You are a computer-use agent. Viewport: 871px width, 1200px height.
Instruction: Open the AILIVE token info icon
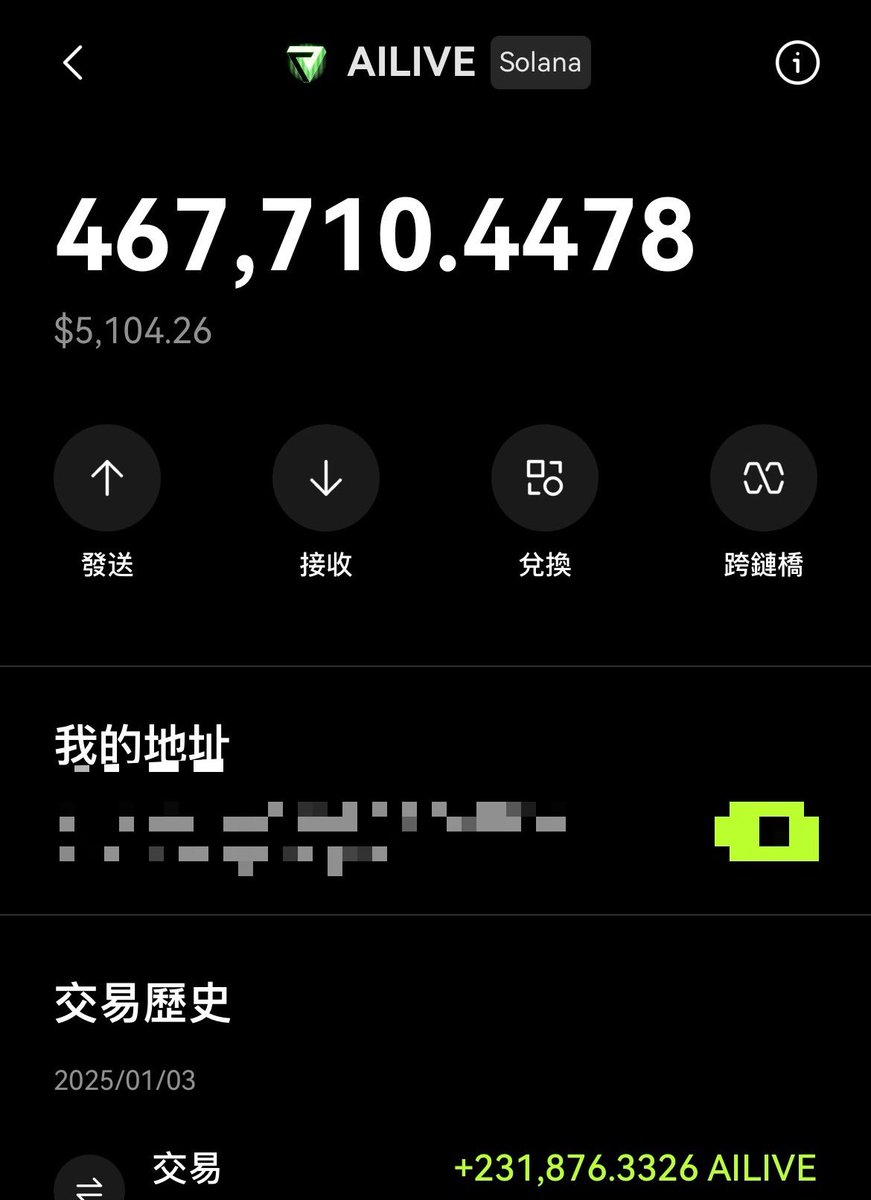796,64
